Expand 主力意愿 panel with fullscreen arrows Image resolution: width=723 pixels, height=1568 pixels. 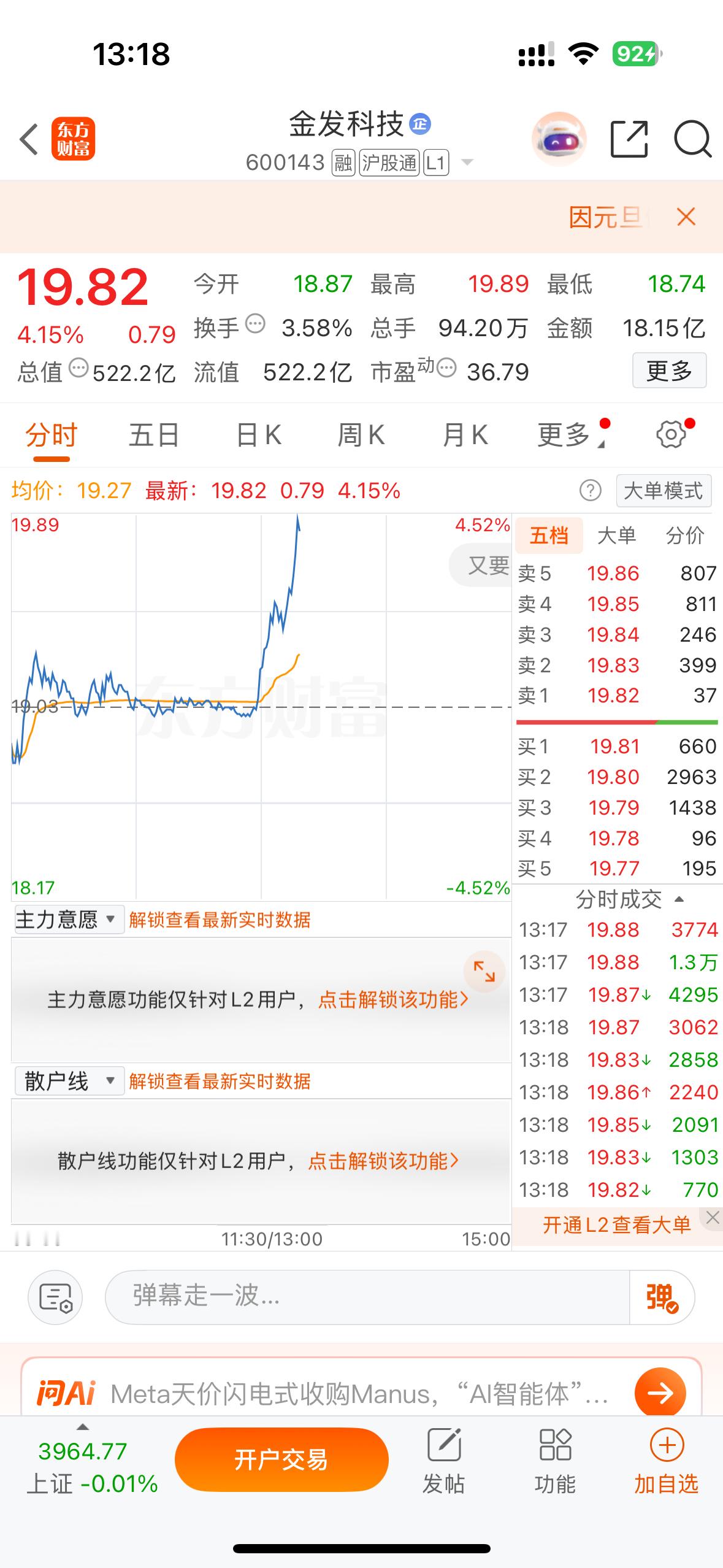[x=484, y=973]
